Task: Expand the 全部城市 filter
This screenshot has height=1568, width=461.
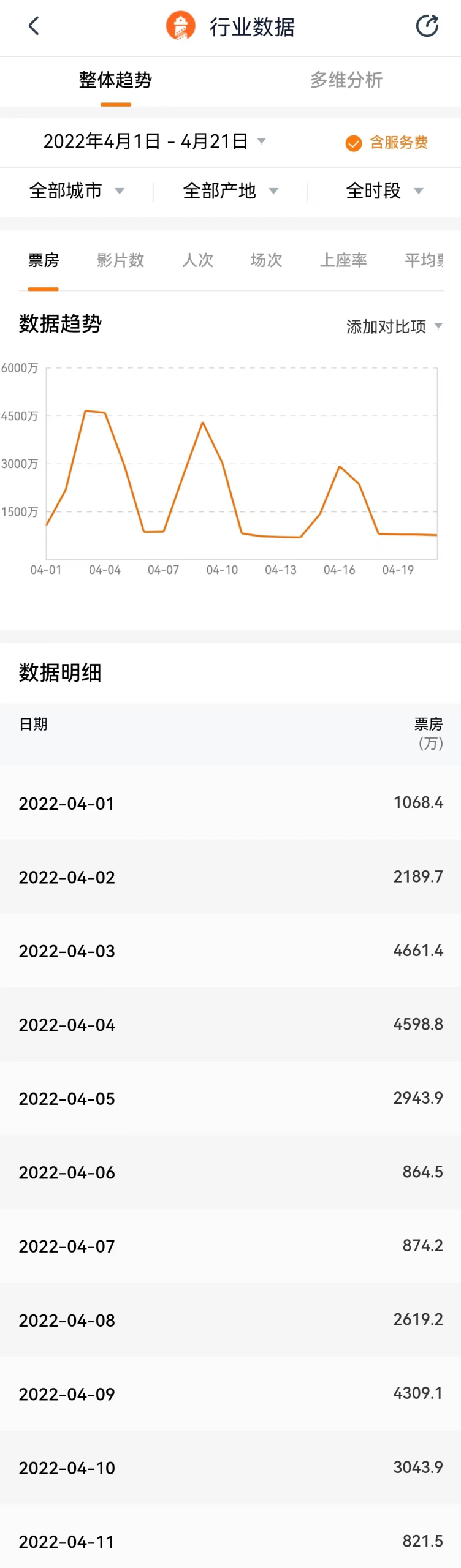Action: pyautogui.click(x=77, y=191)
